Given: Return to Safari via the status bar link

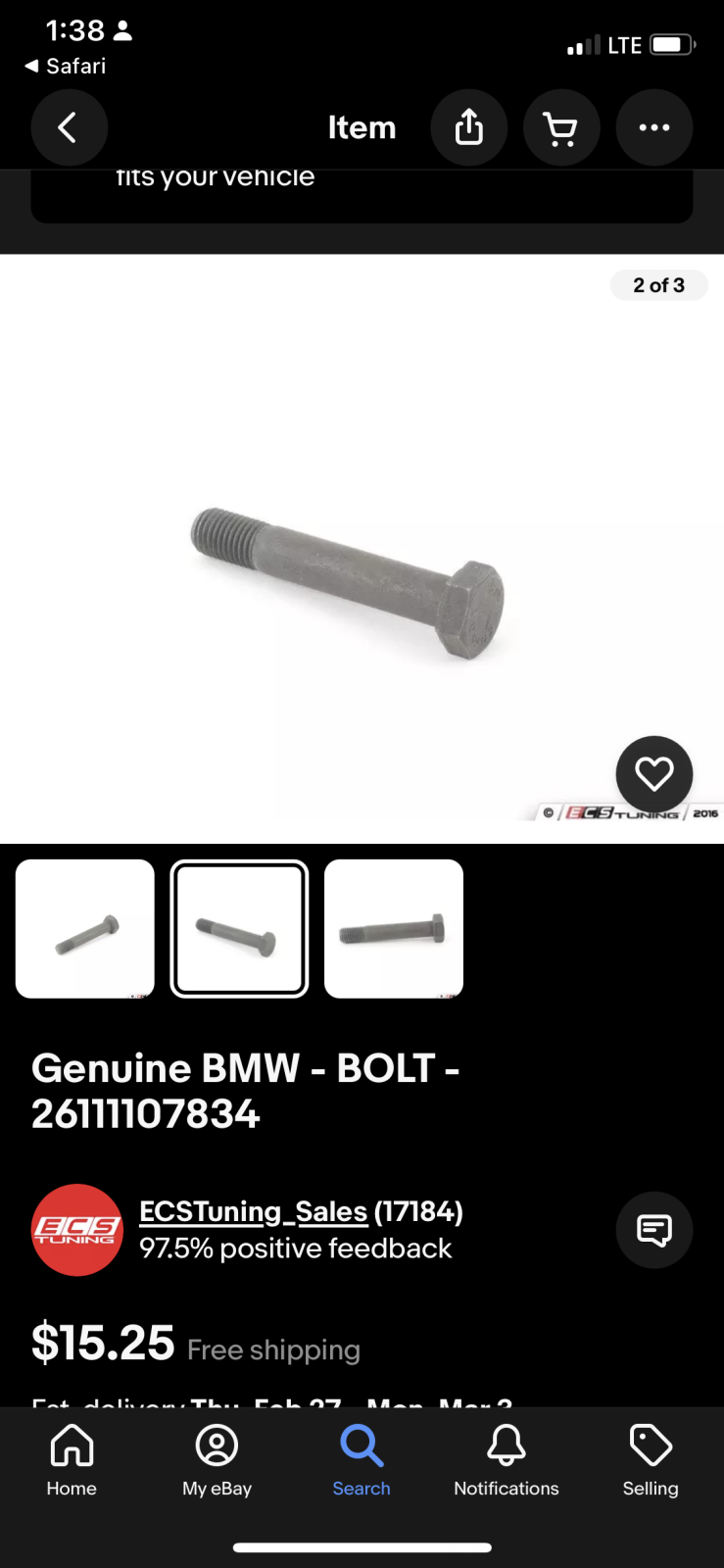Looking at the screenshot, I should tap(65, 66).
